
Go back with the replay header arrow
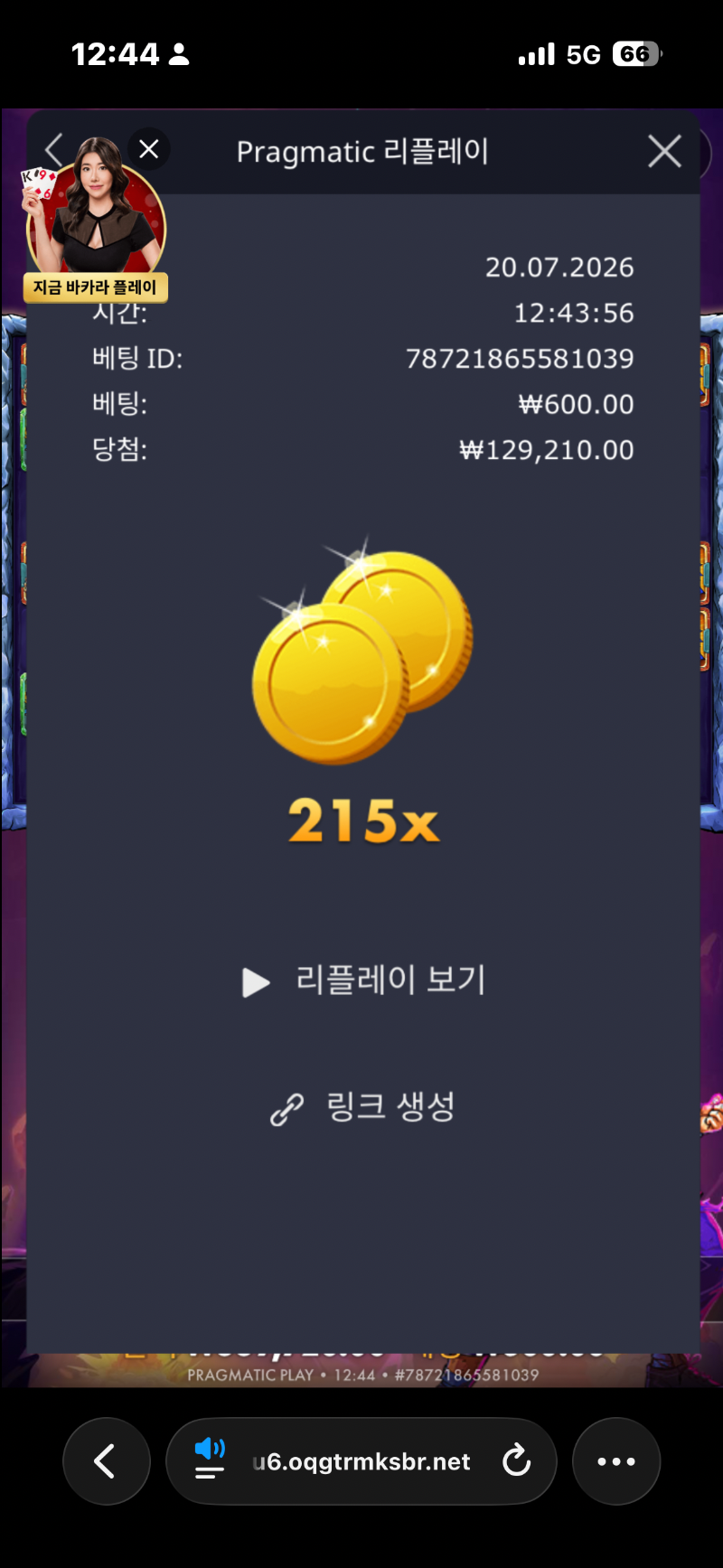52,150
